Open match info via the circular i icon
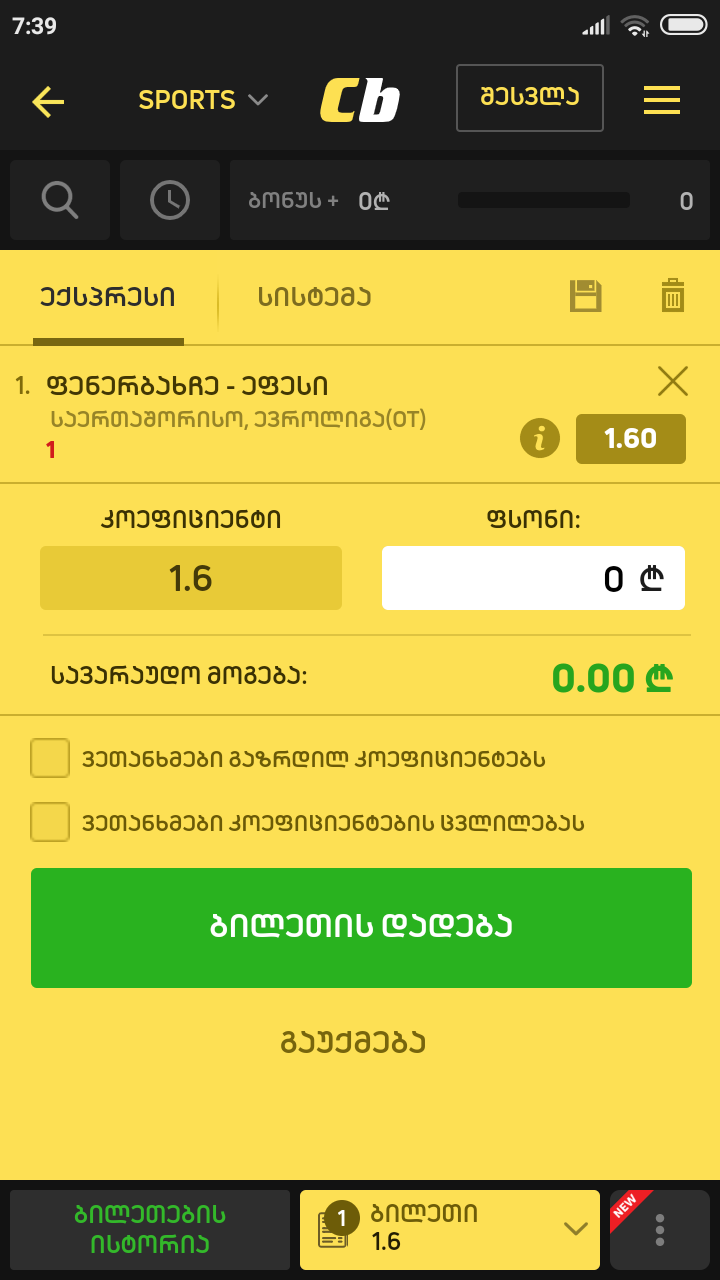 coord(539,438)
